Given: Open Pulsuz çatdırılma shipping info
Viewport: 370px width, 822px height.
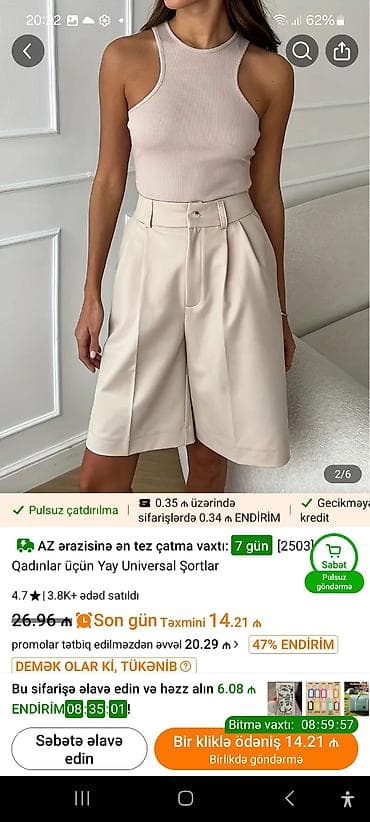Looking at the screenshot, I should (x=66, y=510).
